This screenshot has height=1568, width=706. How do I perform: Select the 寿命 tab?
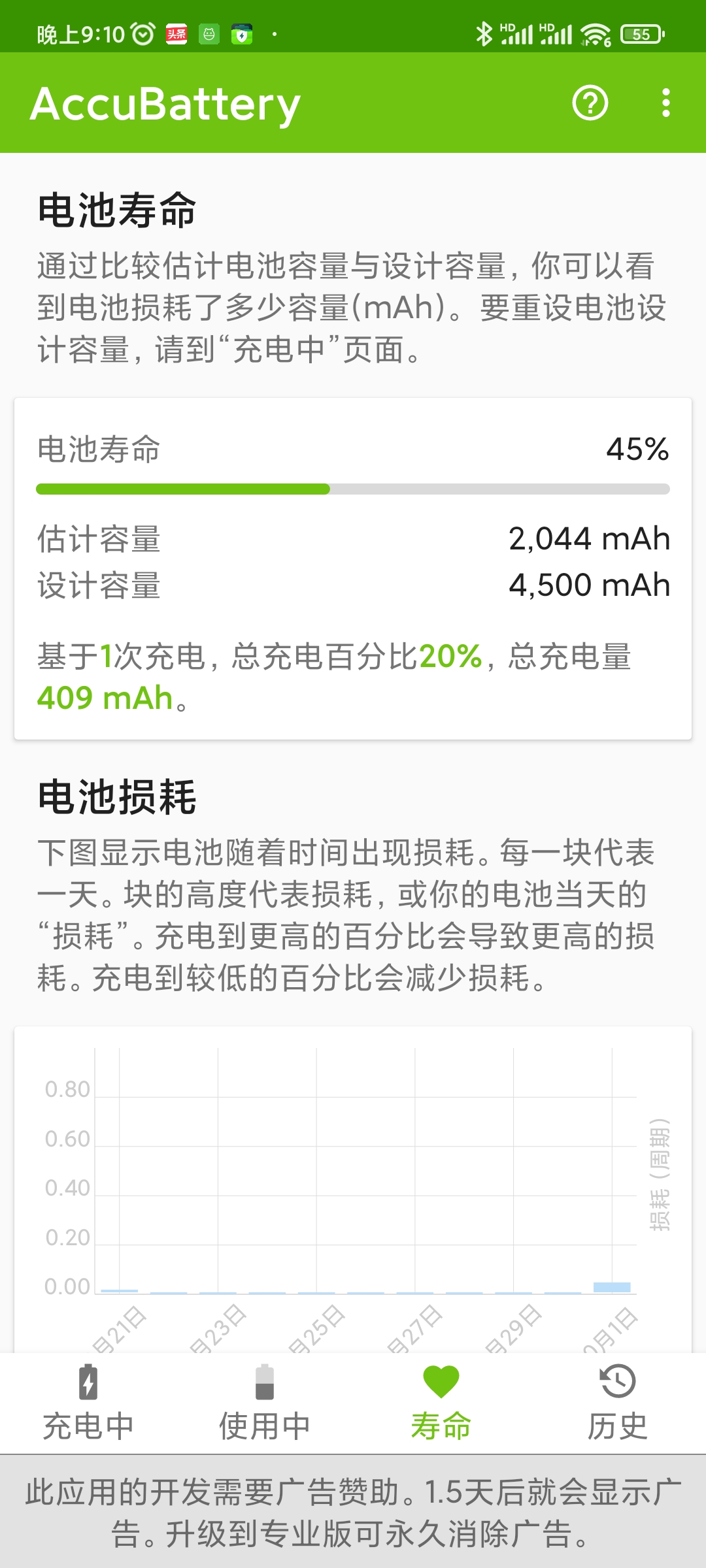click(x=441, y=1402)
